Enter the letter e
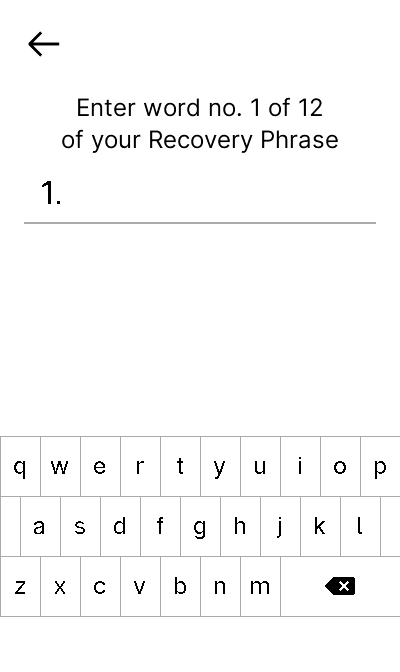Image resolution: width=400 pixels, height=672 pixels. tap(100, 466)
